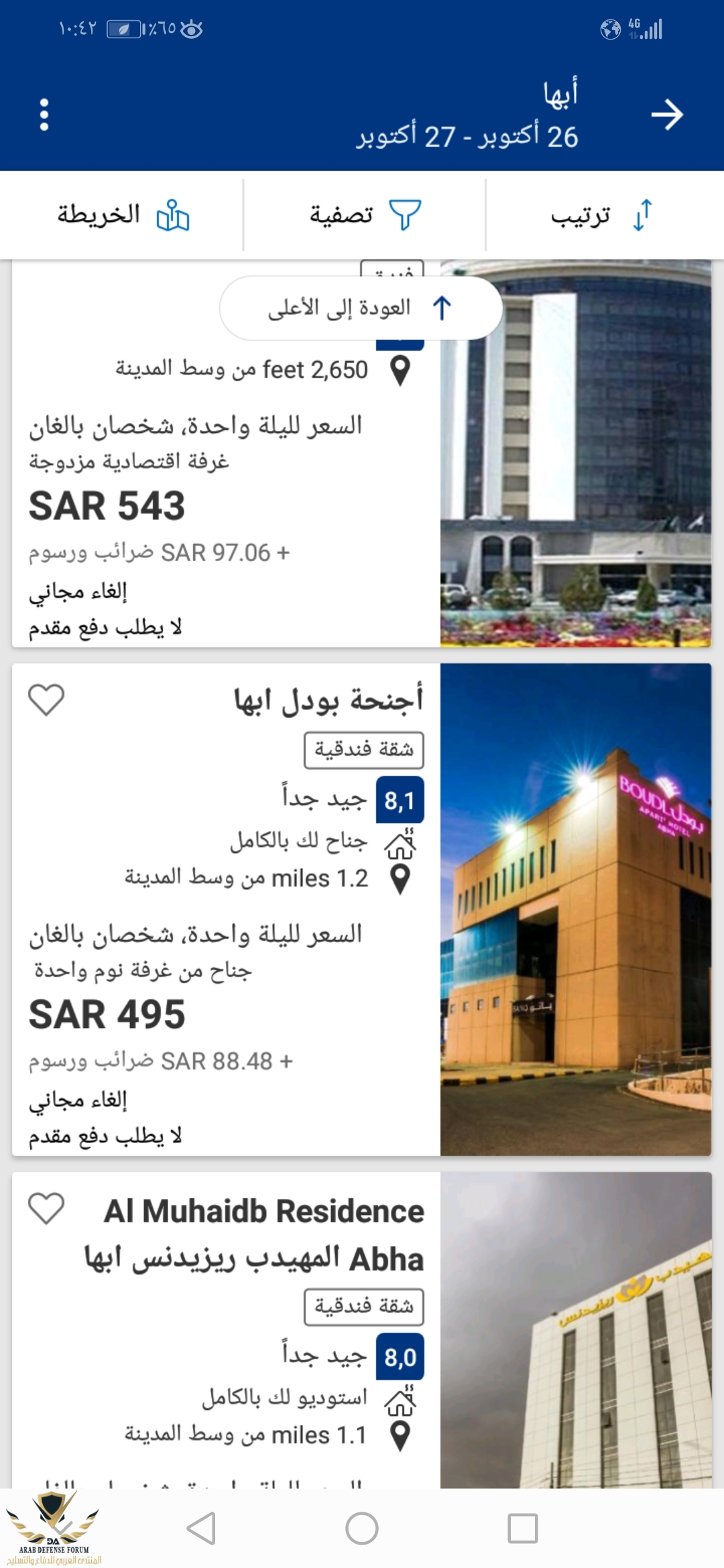Tap the system back navigation button
The image size is (724, 1568).
pos(201,1528)
